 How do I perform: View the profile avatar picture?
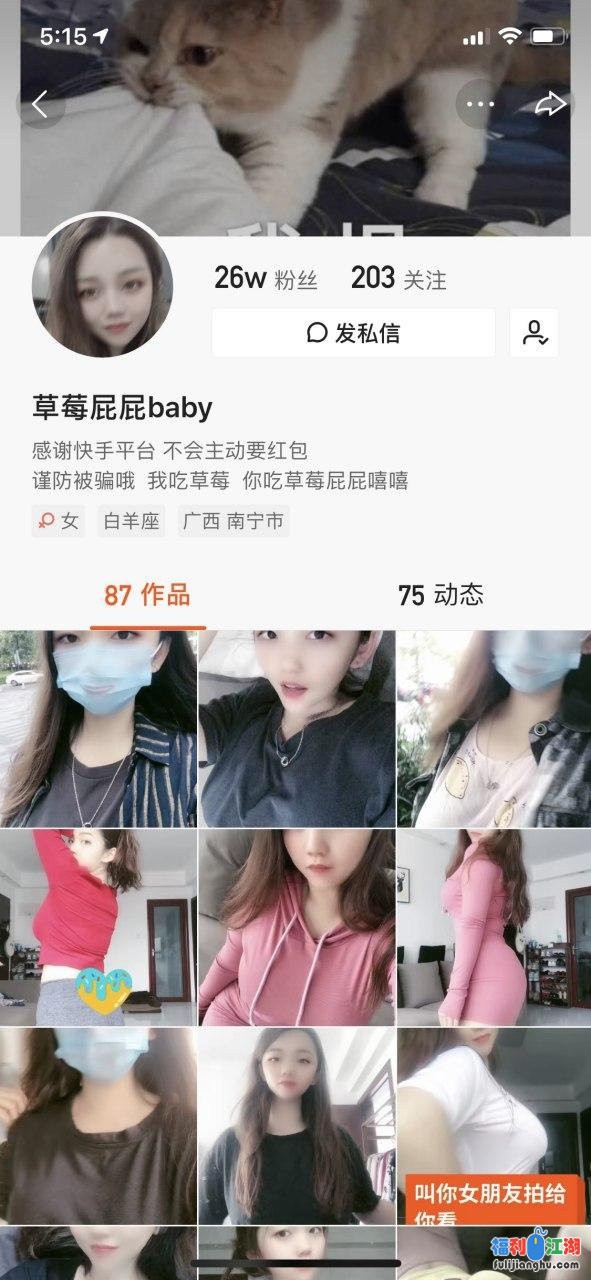[x=102, y=287]
